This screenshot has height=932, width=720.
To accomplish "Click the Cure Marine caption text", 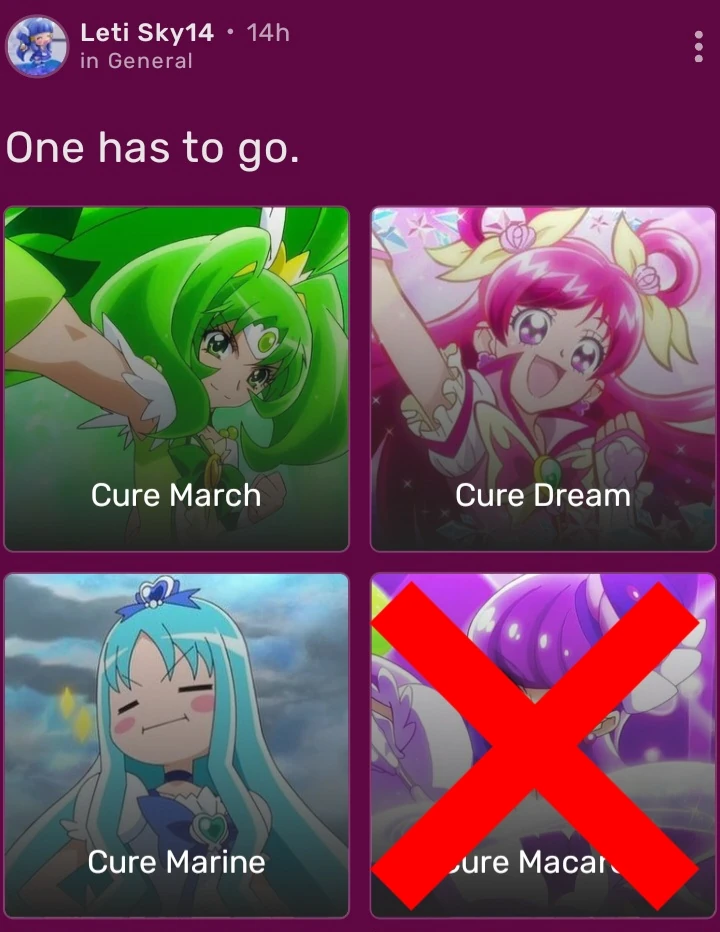I will [x=176, y=861].
